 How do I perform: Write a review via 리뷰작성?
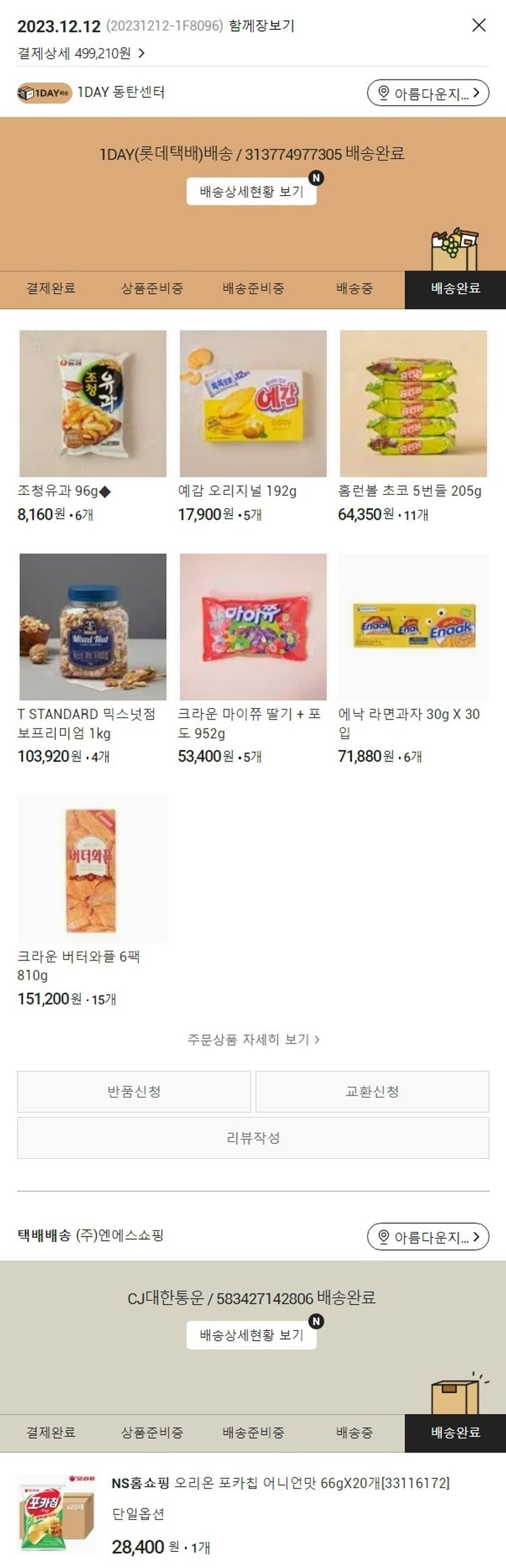[253, 1138]
